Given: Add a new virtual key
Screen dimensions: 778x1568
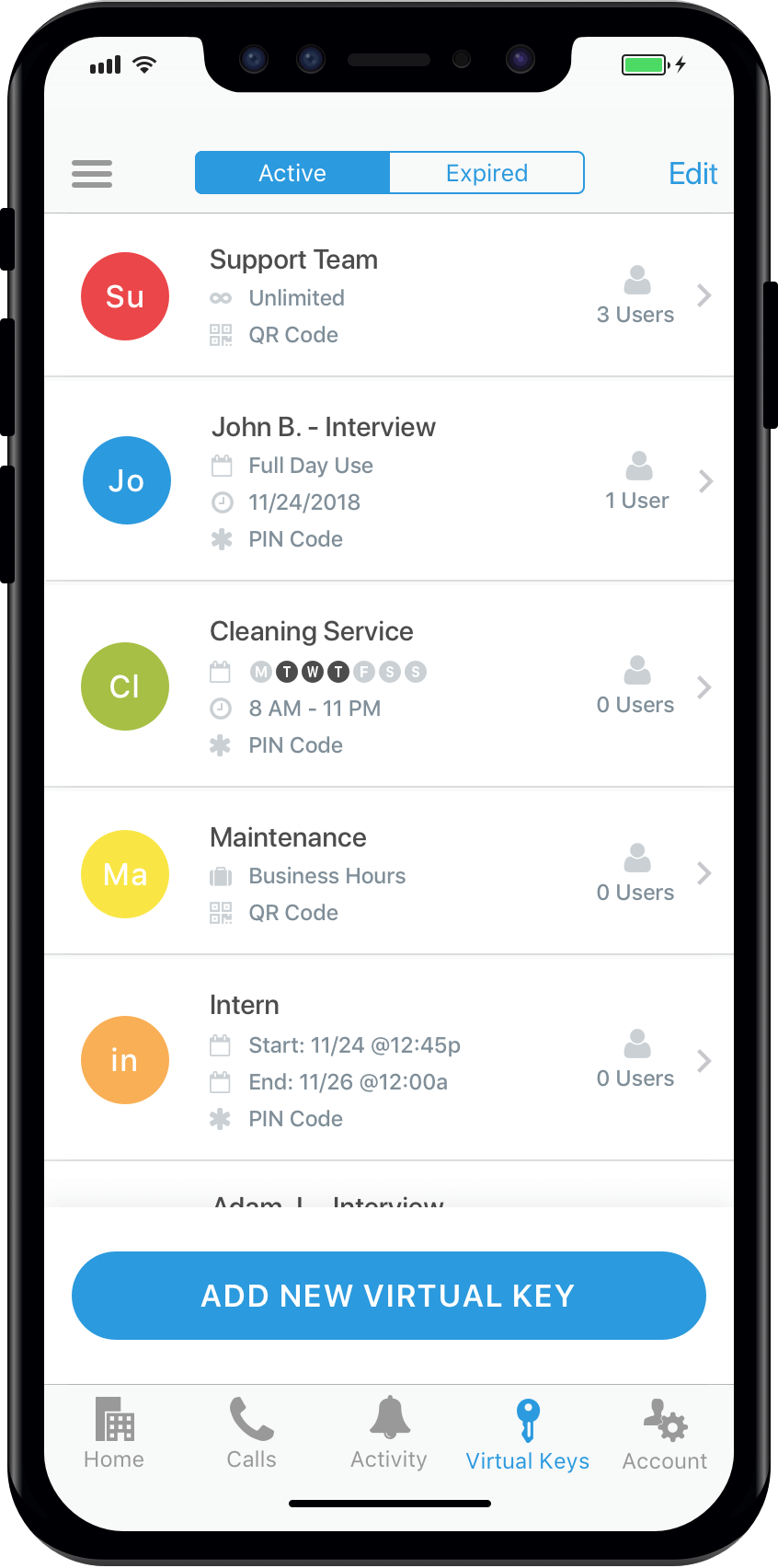Looking at the screenshot, I should 388,1295.
